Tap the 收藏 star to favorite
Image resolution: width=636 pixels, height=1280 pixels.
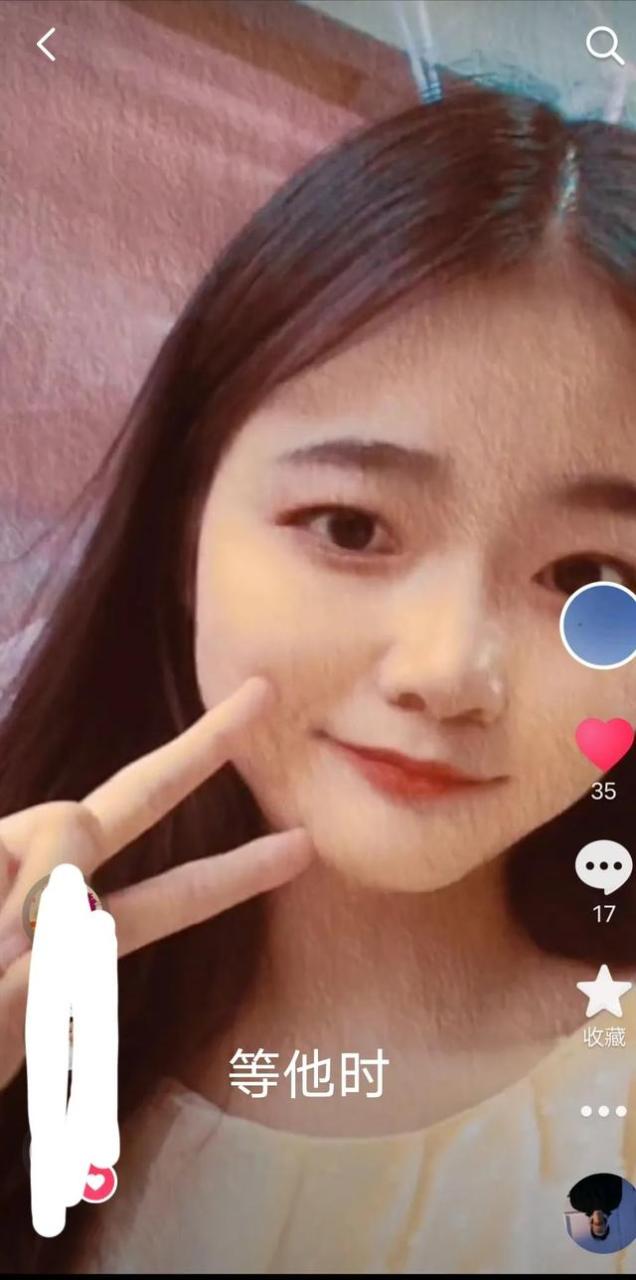(x=604, y=993)
